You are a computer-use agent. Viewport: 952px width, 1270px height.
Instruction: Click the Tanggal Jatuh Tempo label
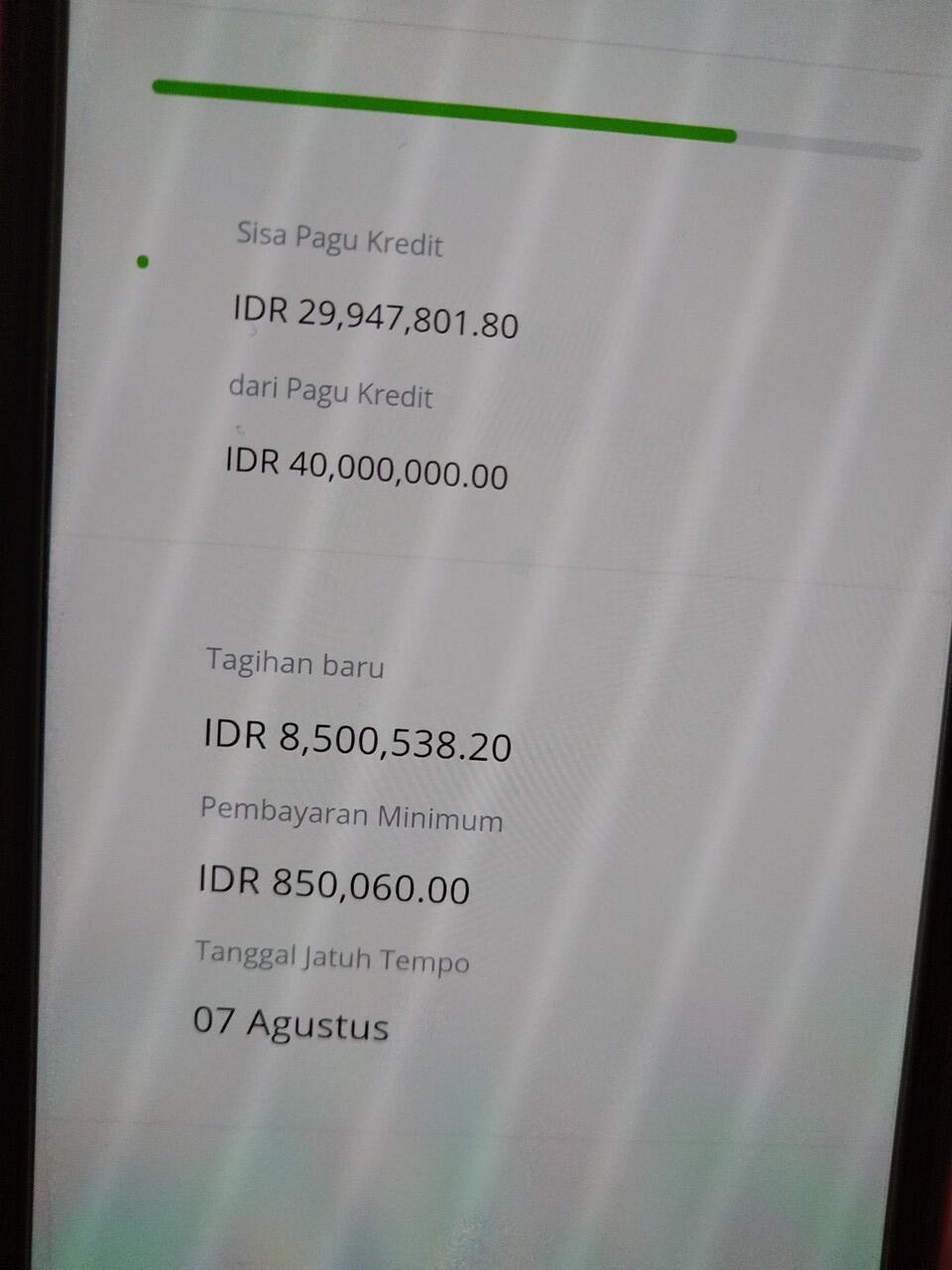pyautogui.click(x=332, y=958)
